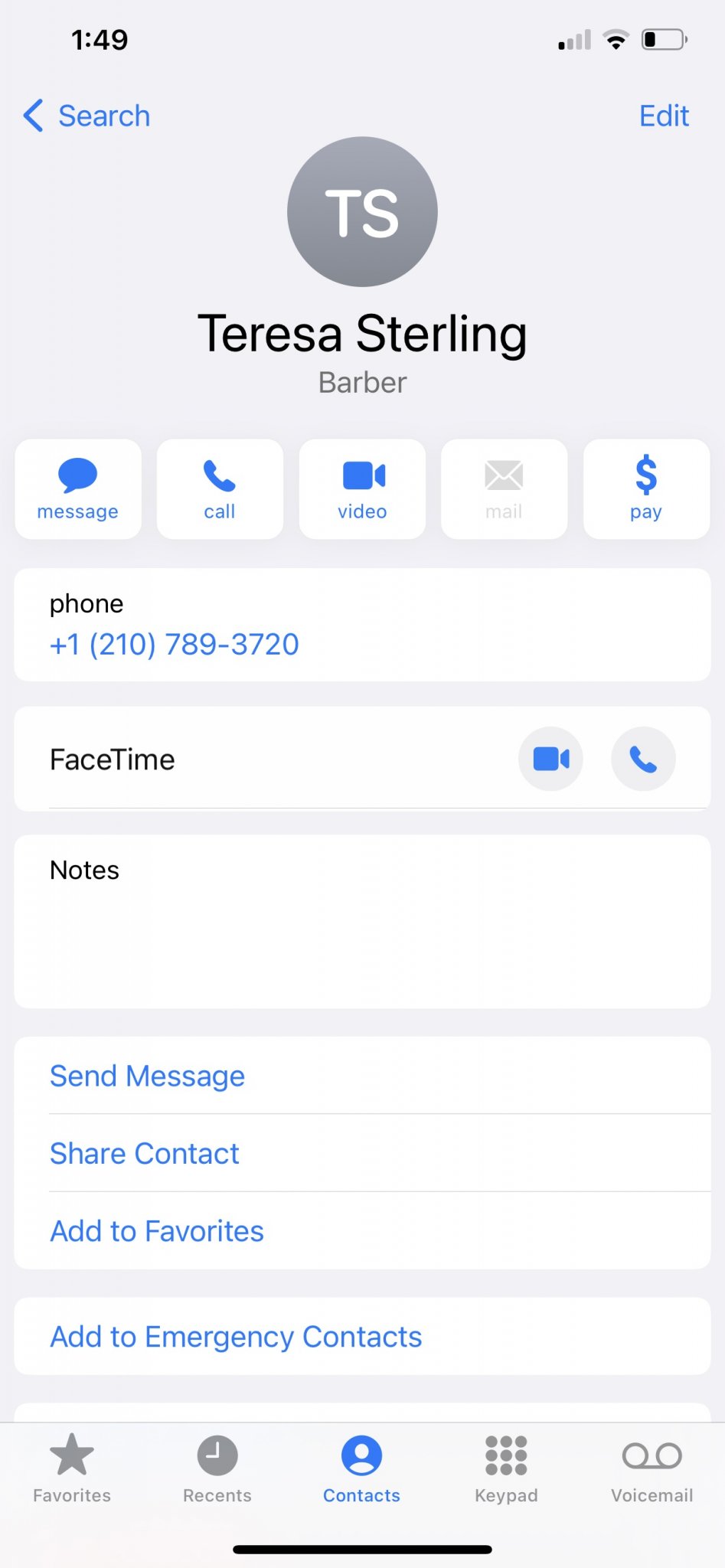Open the Voicemail tab
725x1568 pixels.
tap(652, 1468)
